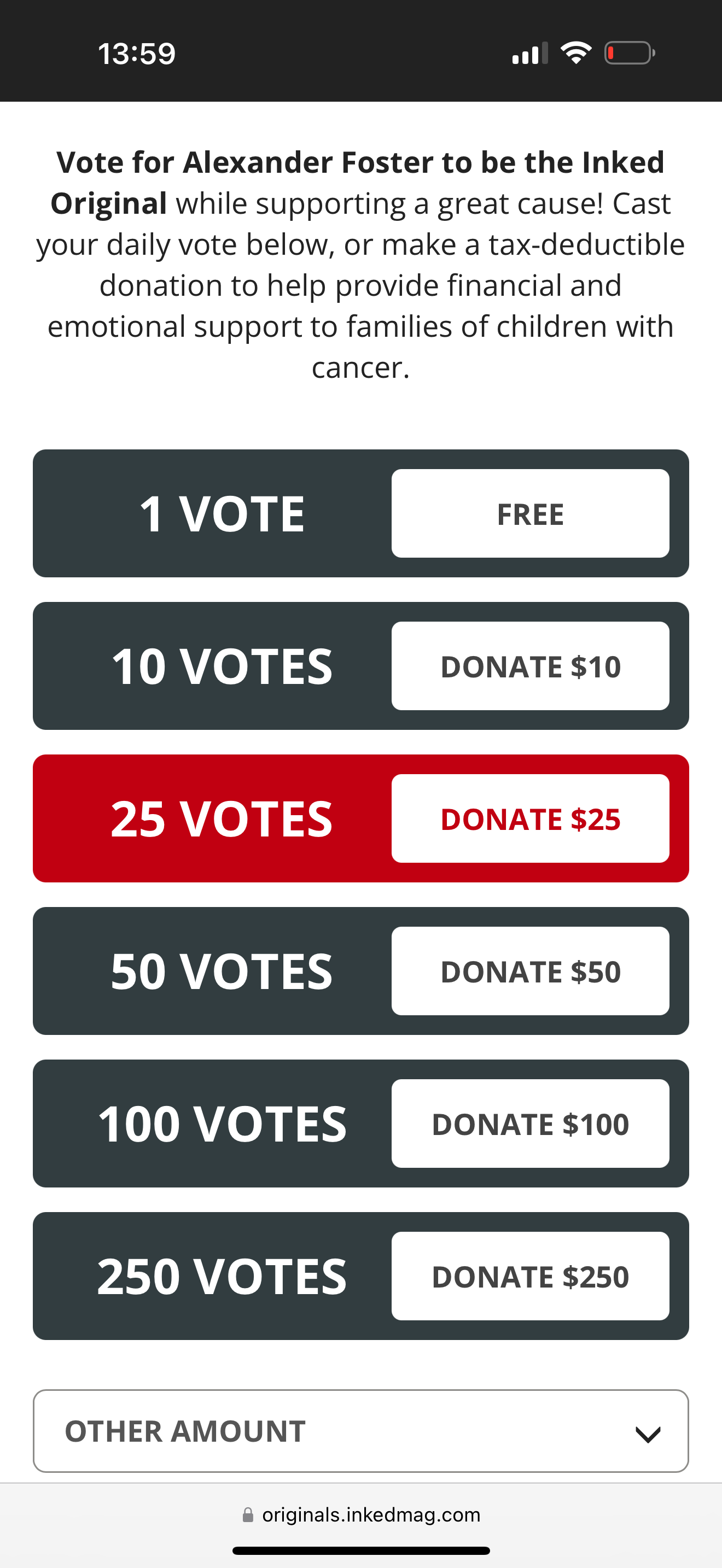Tap Donate $100 for 100 votes
Image resolution: width=722 pixels, height=1568 pixels.
[x=529, y=1123]
